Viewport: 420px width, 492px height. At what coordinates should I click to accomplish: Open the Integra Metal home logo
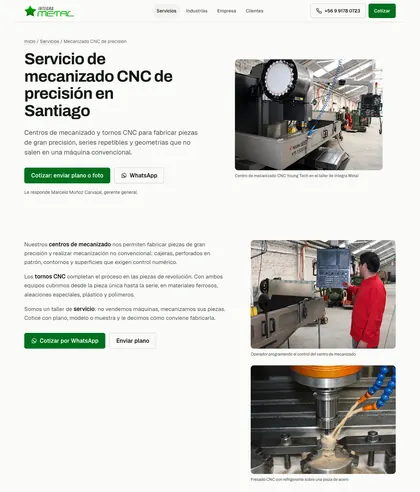point(49,11)
